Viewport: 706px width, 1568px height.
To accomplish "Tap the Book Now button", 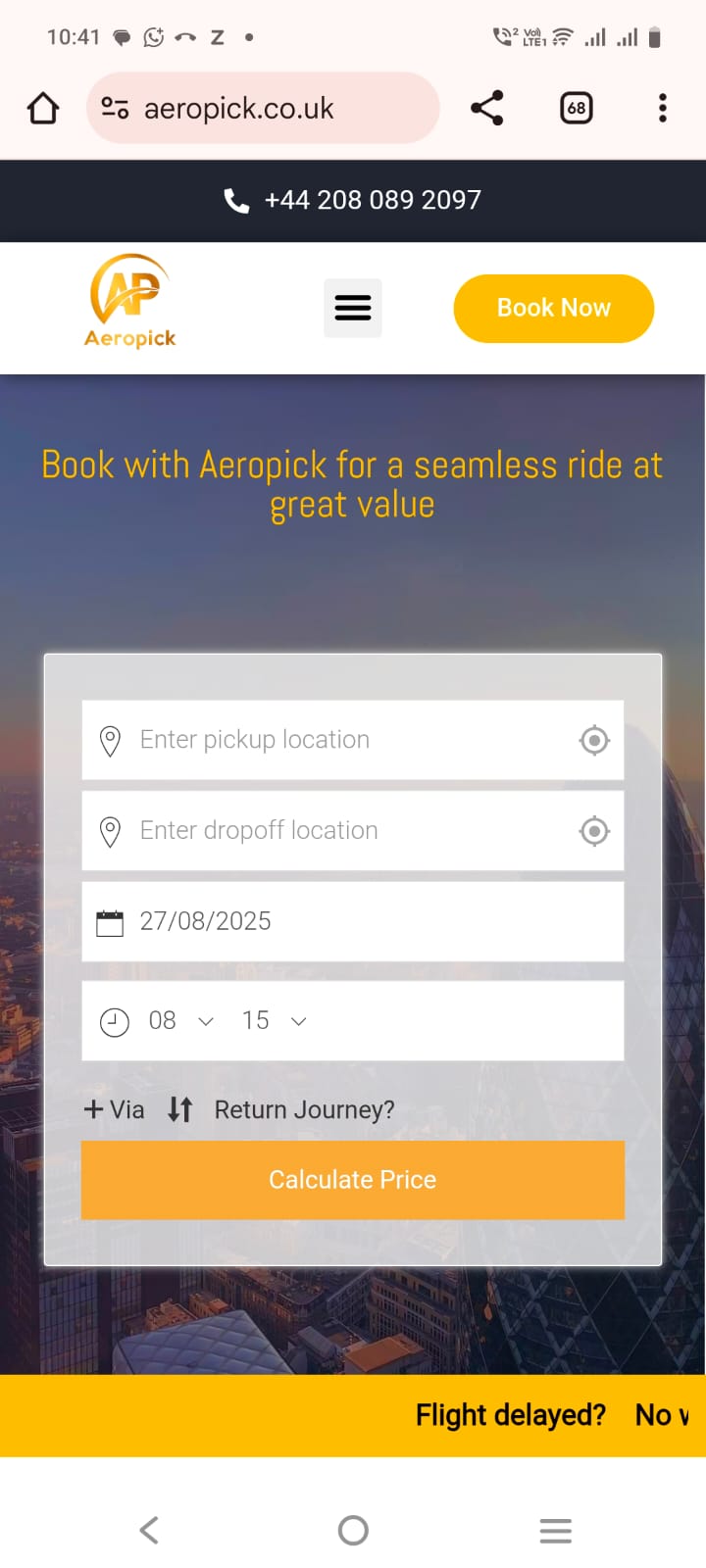I will (x=553, y=309).
